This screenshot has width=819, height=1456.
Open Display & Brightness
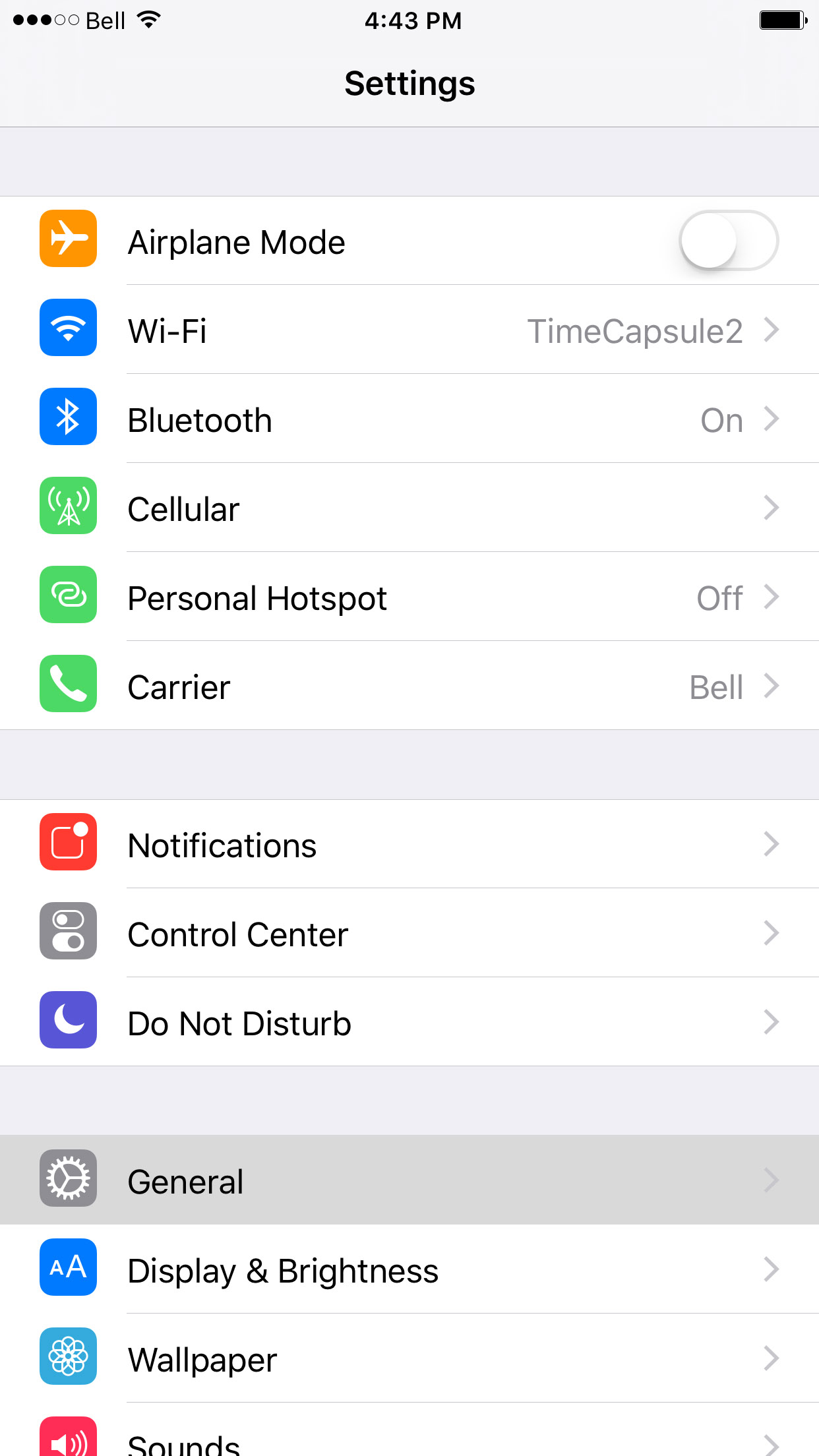(409, 1270)
